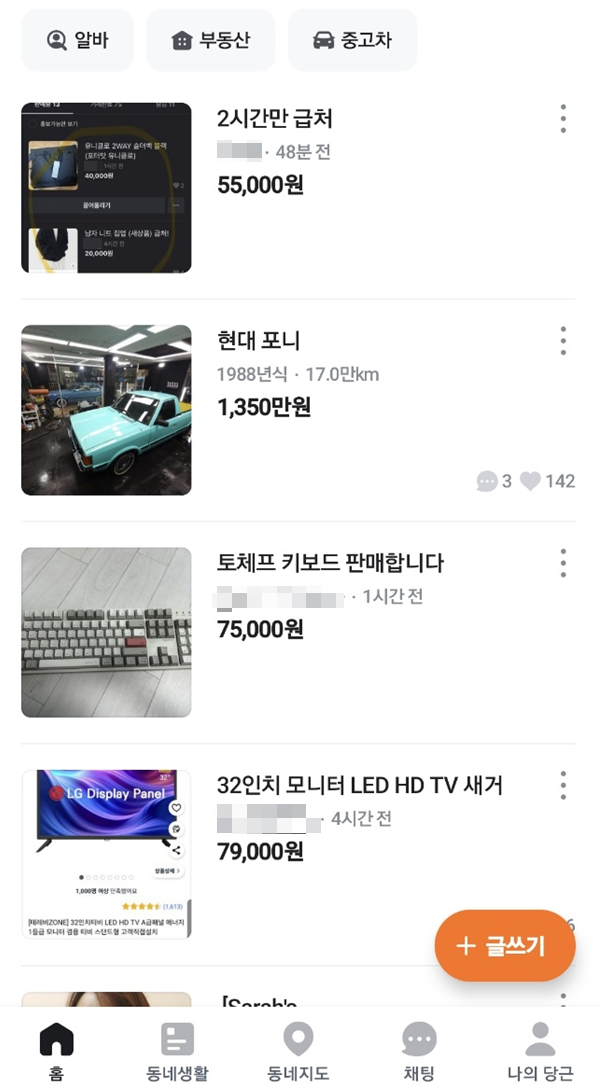Go to the 중고차 section
Image resolution: width=600 pixels, height=1091 pixels.
(352, 40)
